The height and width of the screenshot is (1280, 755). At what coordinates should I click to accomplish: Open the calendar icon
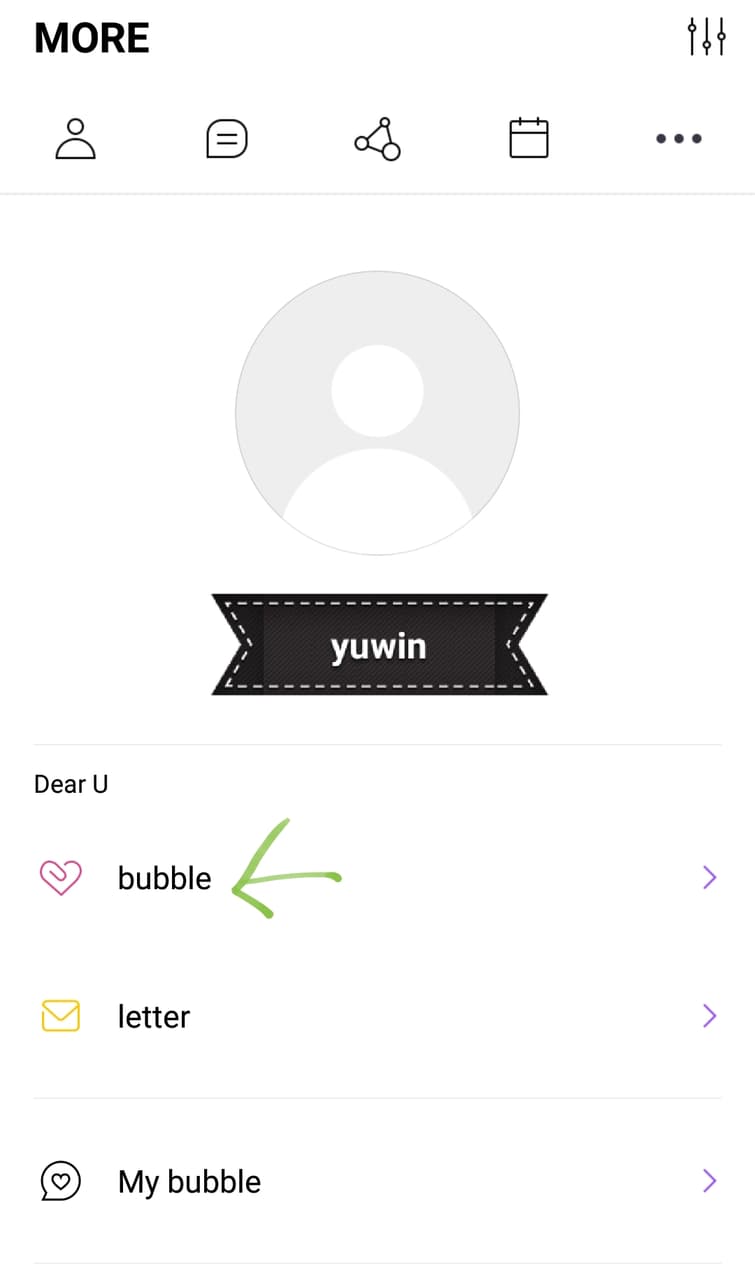[x=528, y=138]
